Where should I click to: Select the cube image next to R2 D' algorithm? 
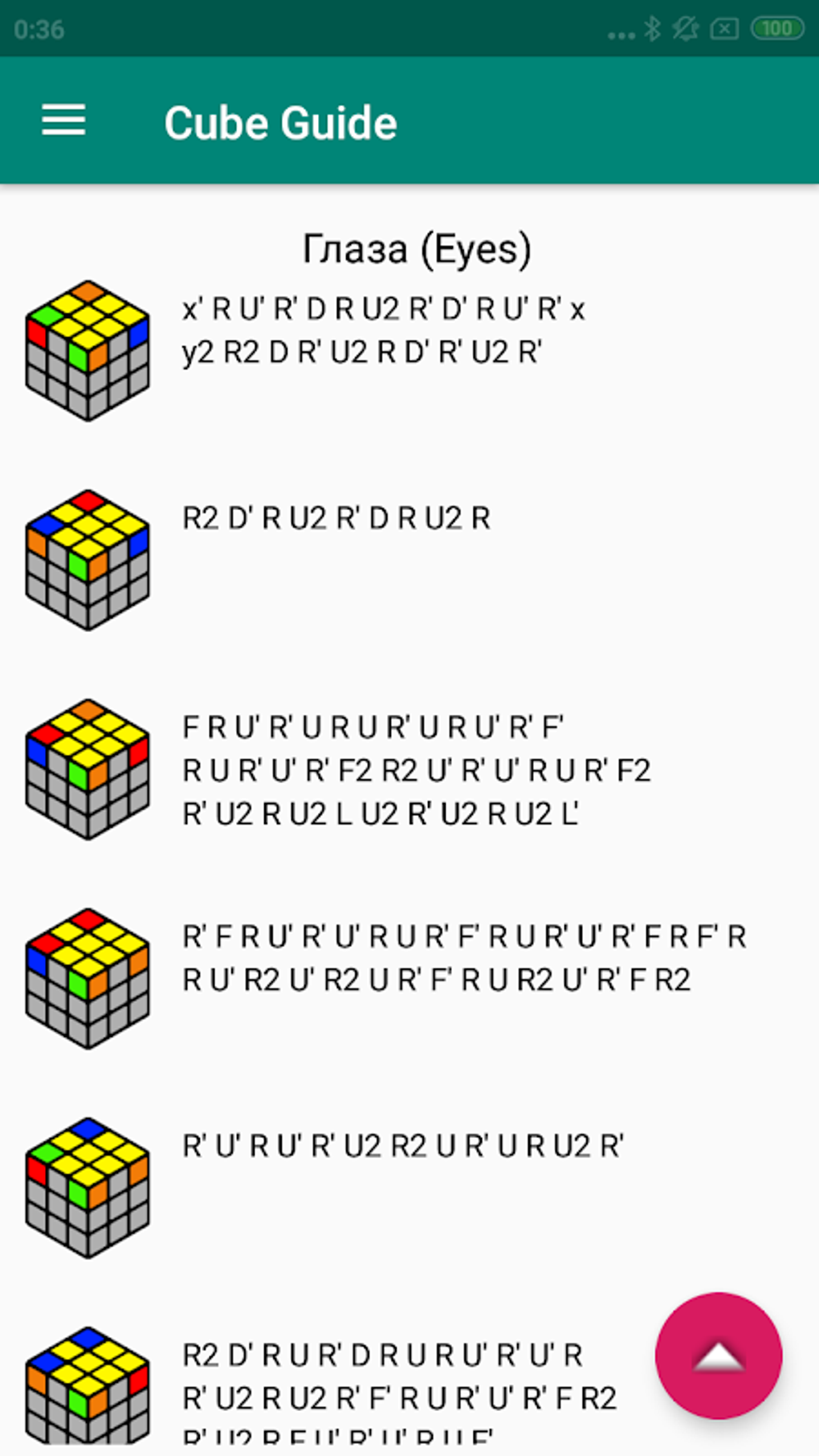coord(88,558)
